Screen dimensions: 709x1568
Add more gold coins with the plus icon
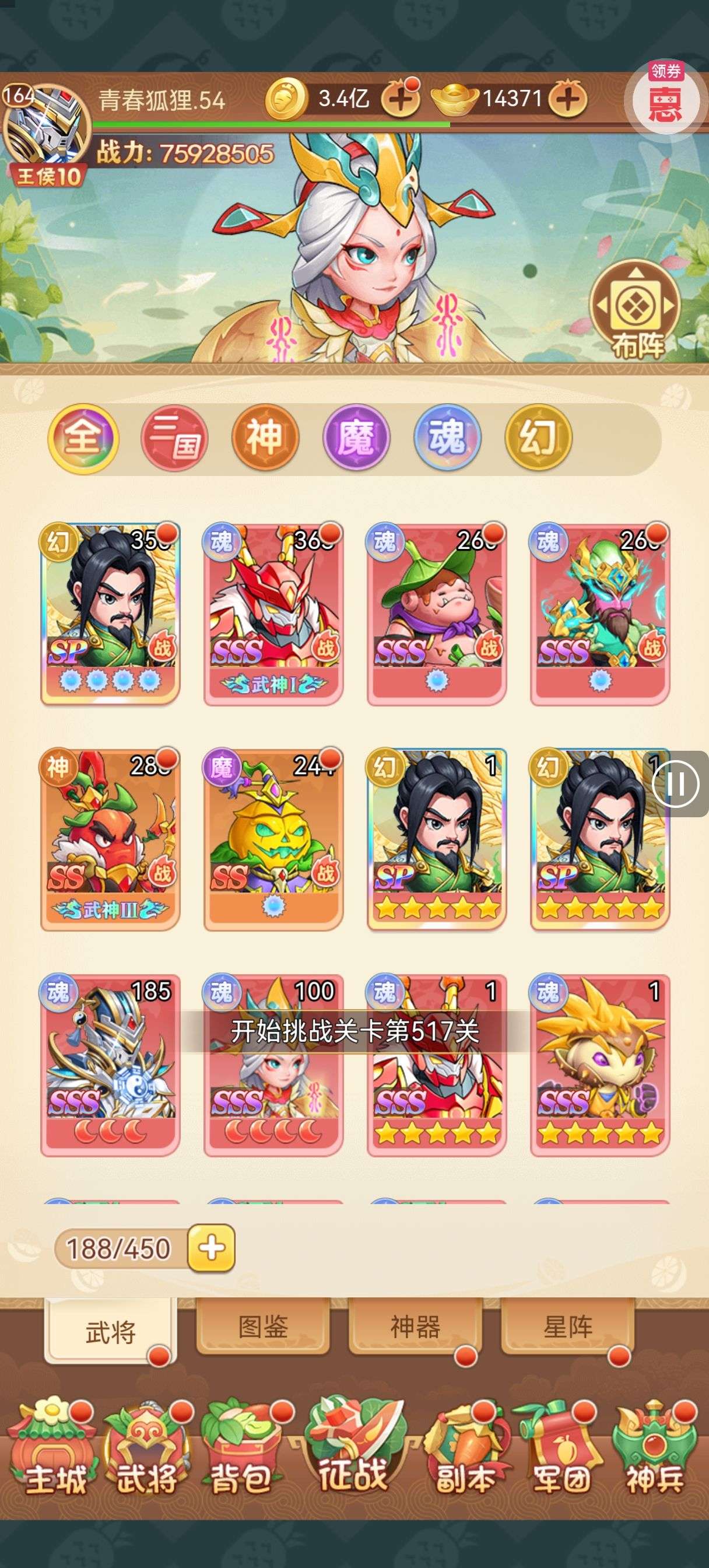pyautogui.click(x=400, y=98)
